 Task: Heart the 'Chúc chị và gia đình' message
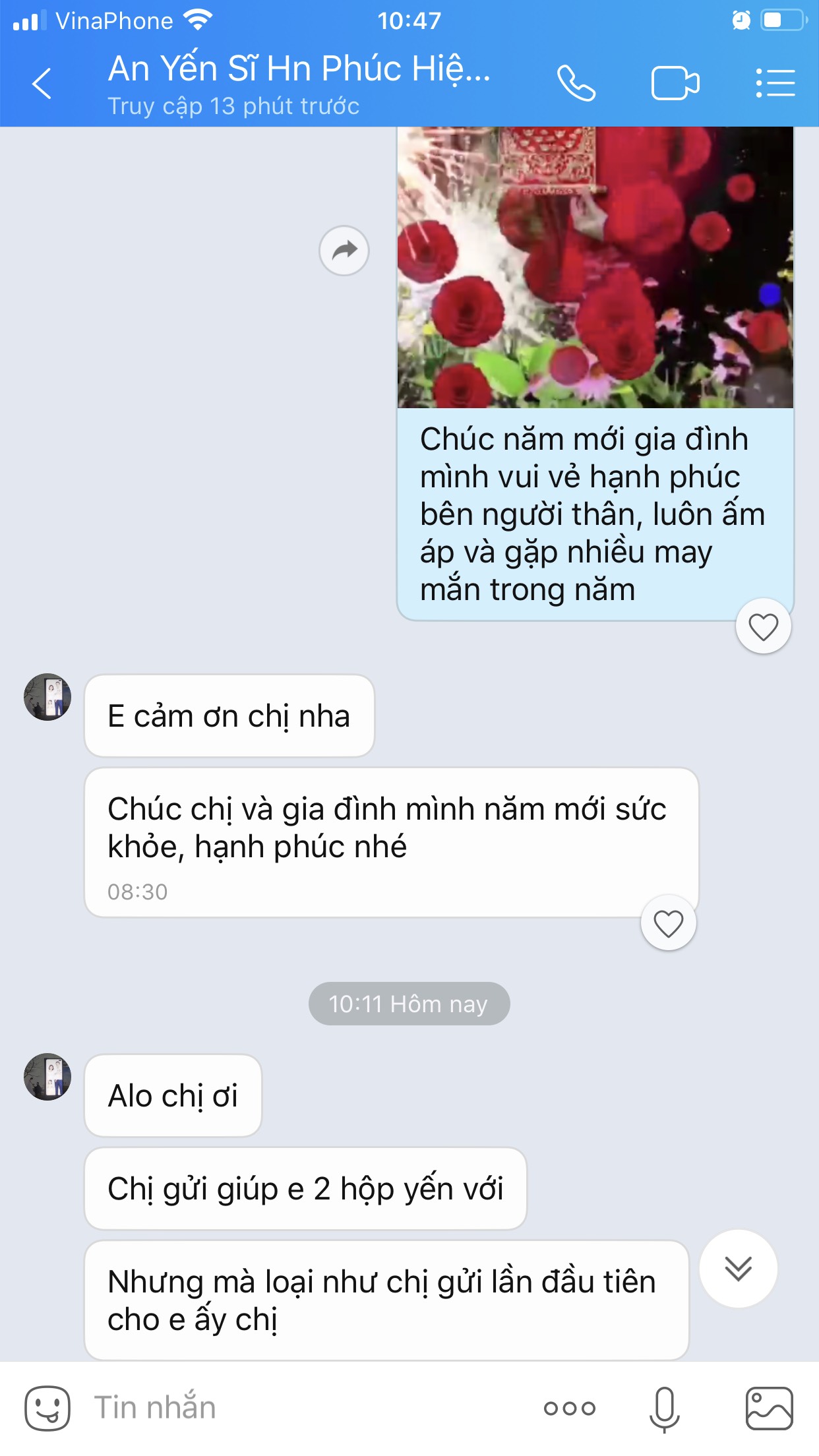tap(668, 923)
